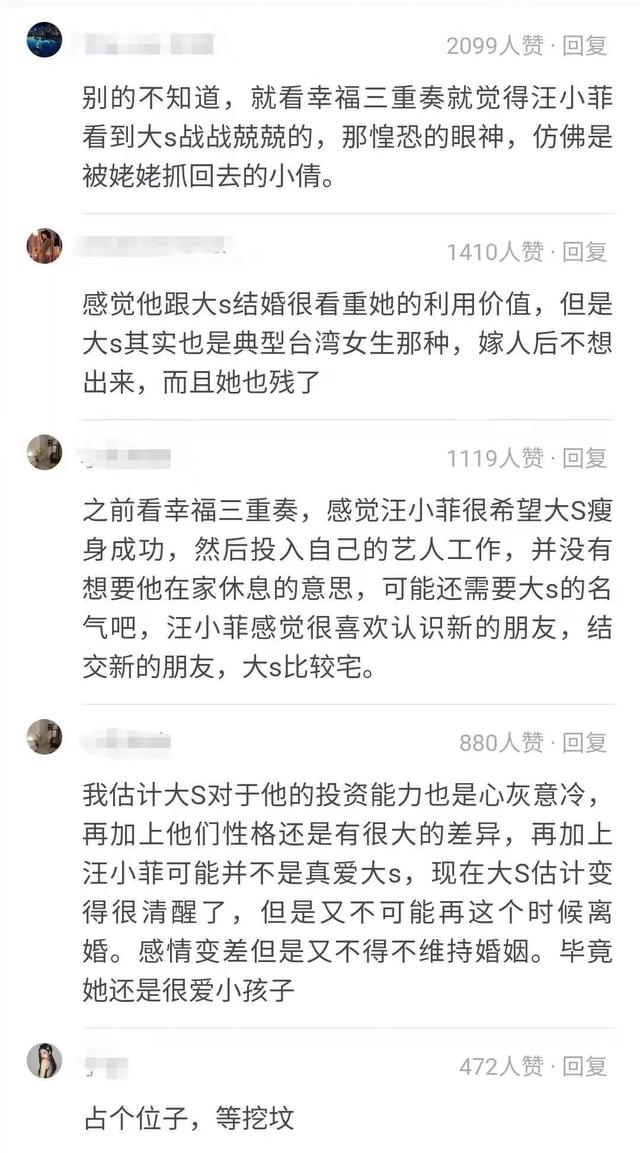Open avatar of the 2099-like commenter

[x=44, y=40]
